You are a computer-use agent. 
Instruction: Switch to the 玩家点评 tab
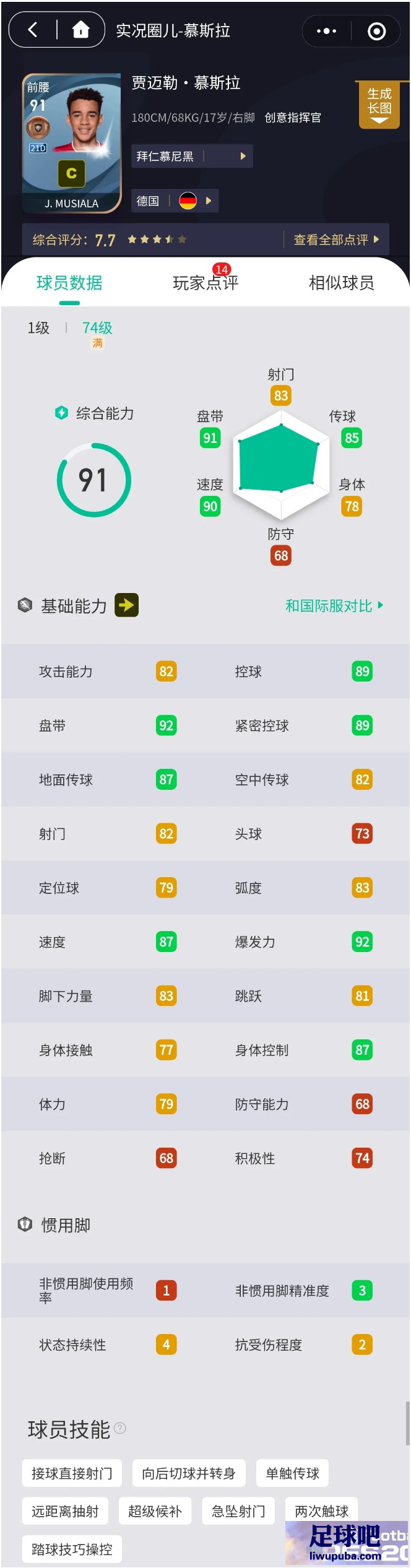(x=205, y=283)
